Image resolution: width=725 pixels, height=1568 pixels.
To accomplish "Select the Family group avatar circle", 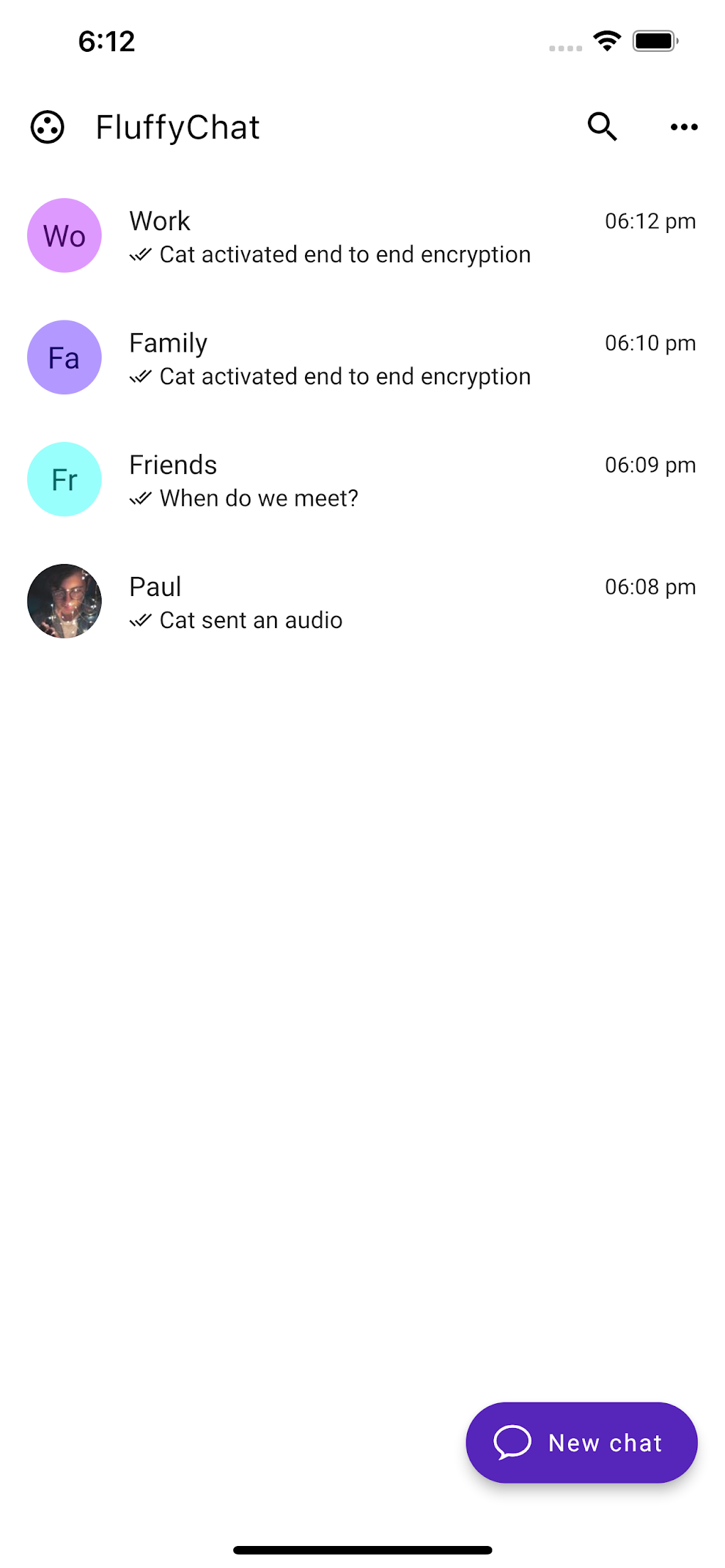I will [63, 357].
